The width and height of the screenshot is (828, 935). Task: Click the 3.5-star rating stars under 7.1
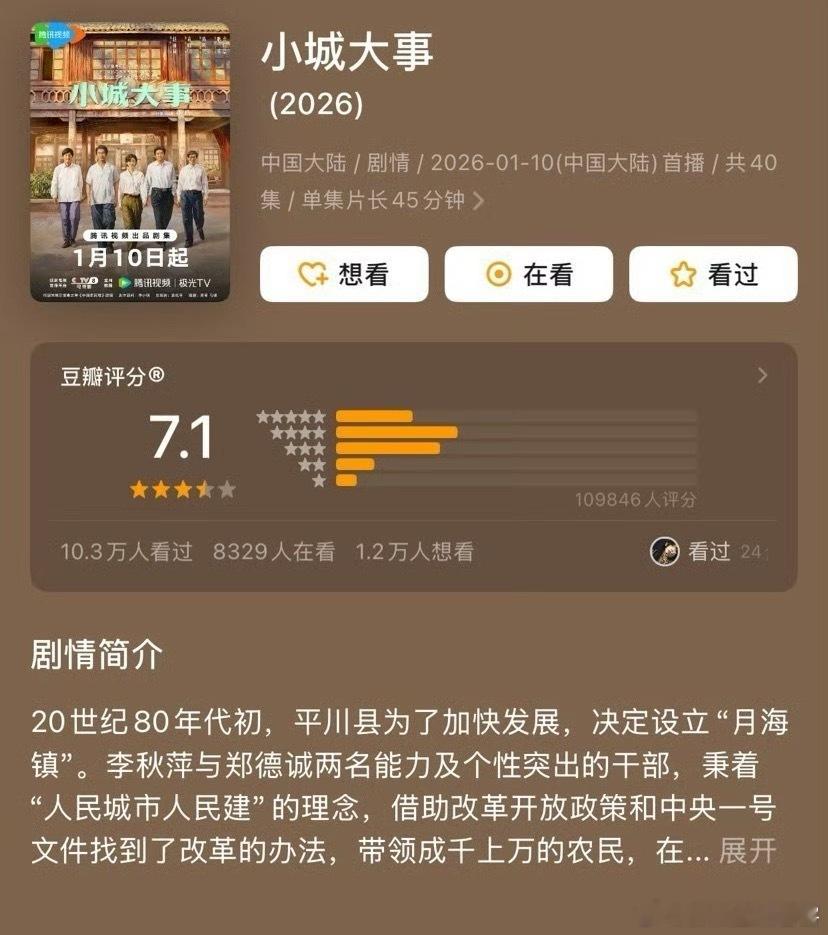coord(186,491)
